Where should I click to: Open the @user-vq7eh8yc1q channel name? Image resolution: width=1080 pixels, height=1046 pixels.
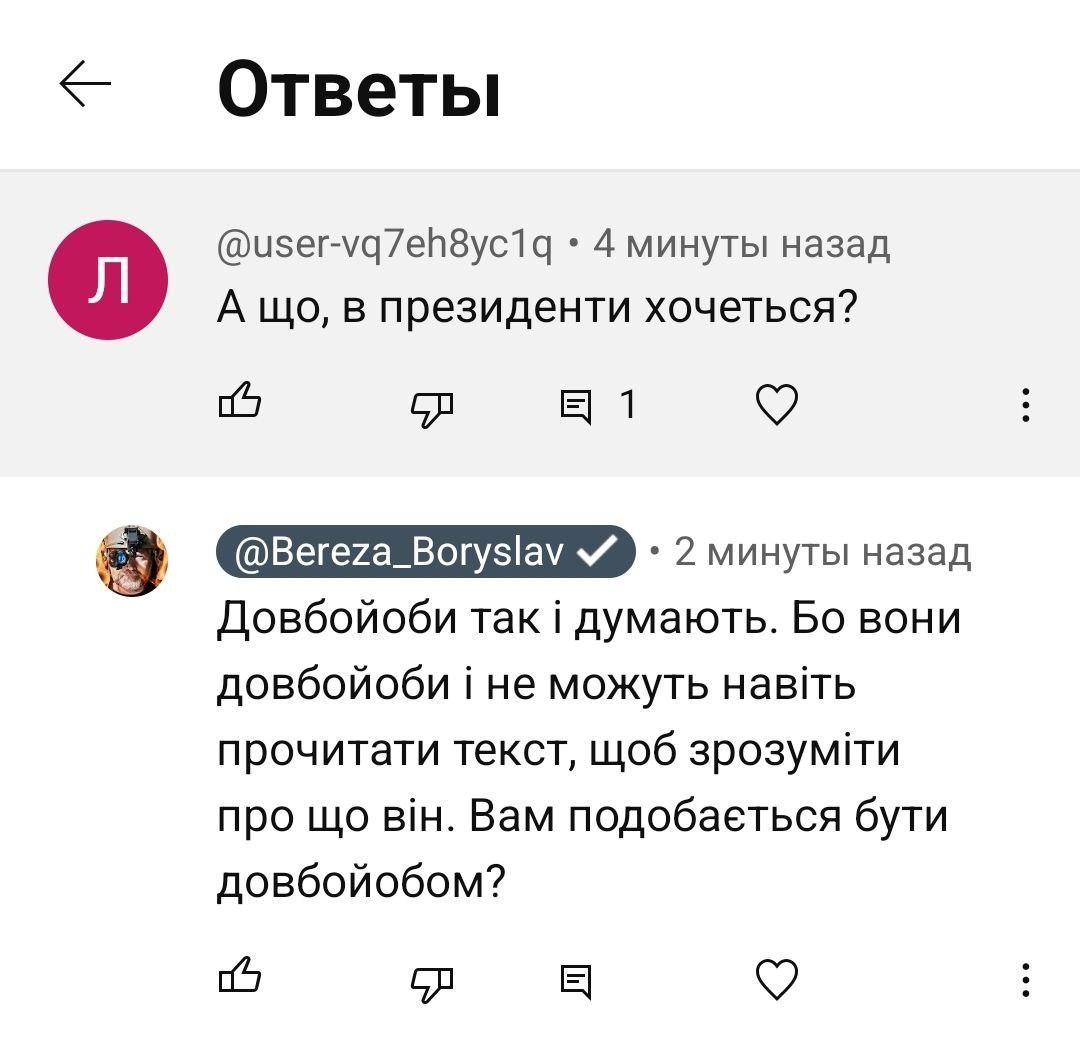385,243
